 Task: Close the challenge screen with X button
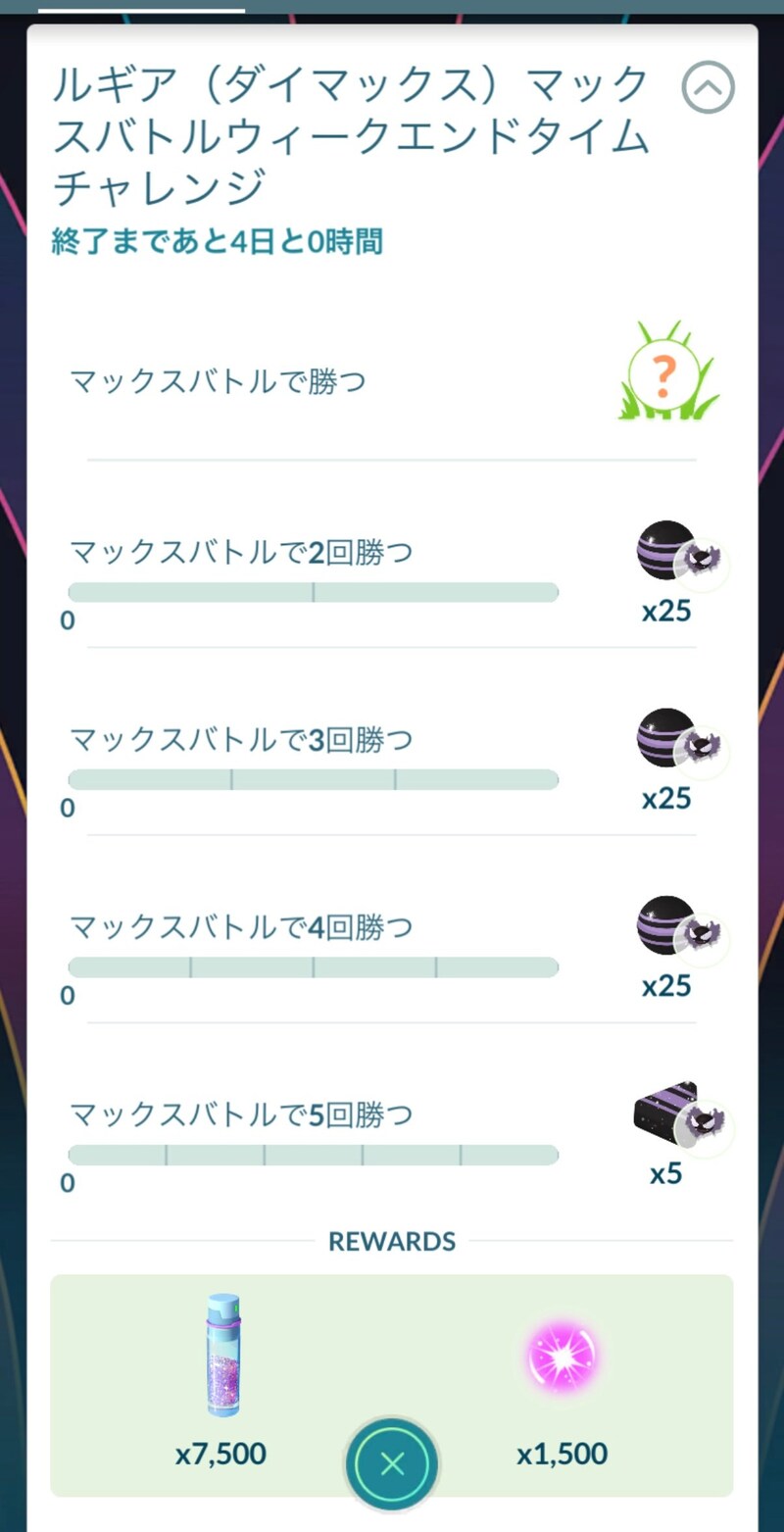[392, 1464]
